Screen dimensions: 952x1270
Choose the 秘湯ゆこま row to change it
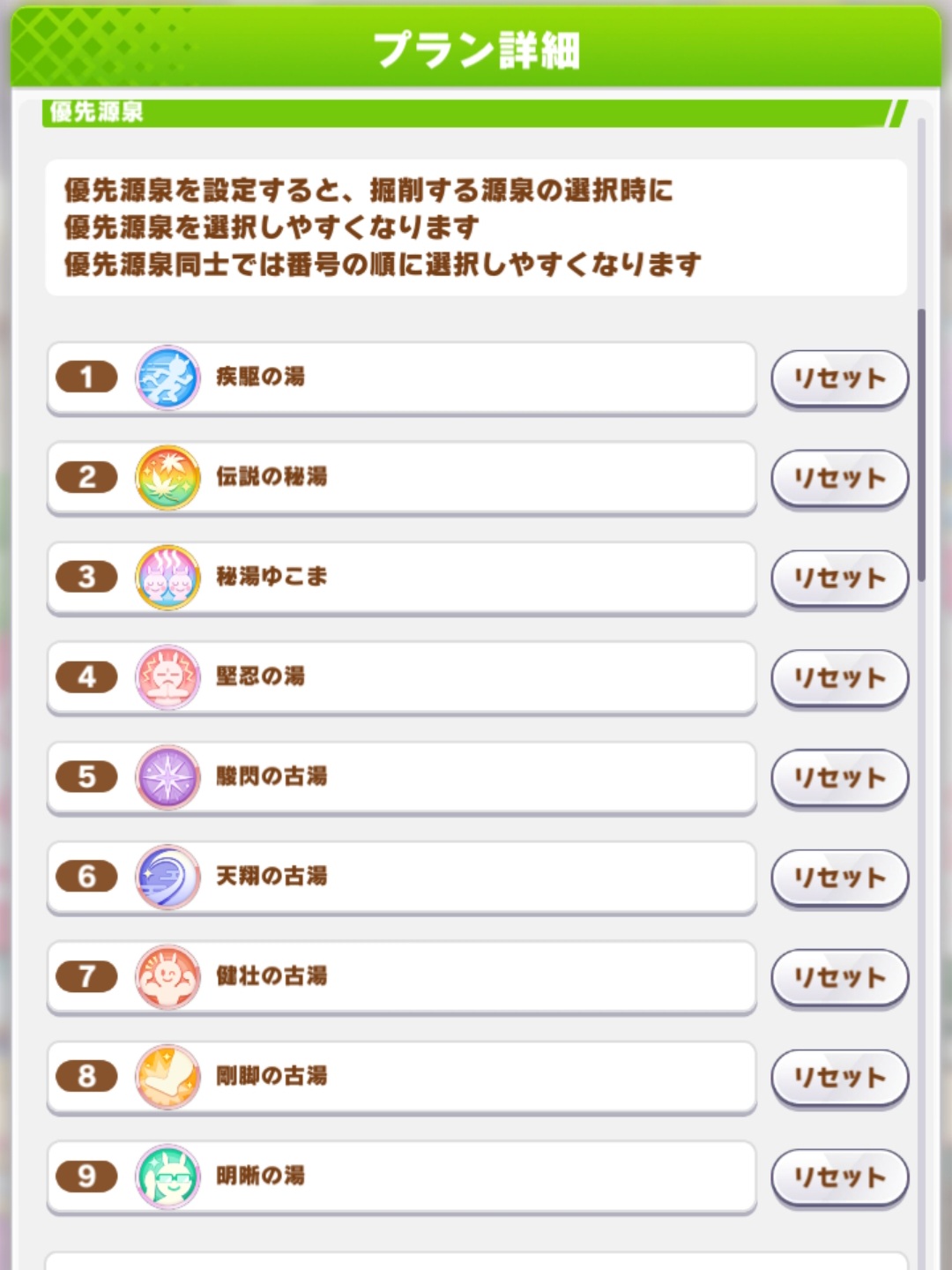pos(401,577)
